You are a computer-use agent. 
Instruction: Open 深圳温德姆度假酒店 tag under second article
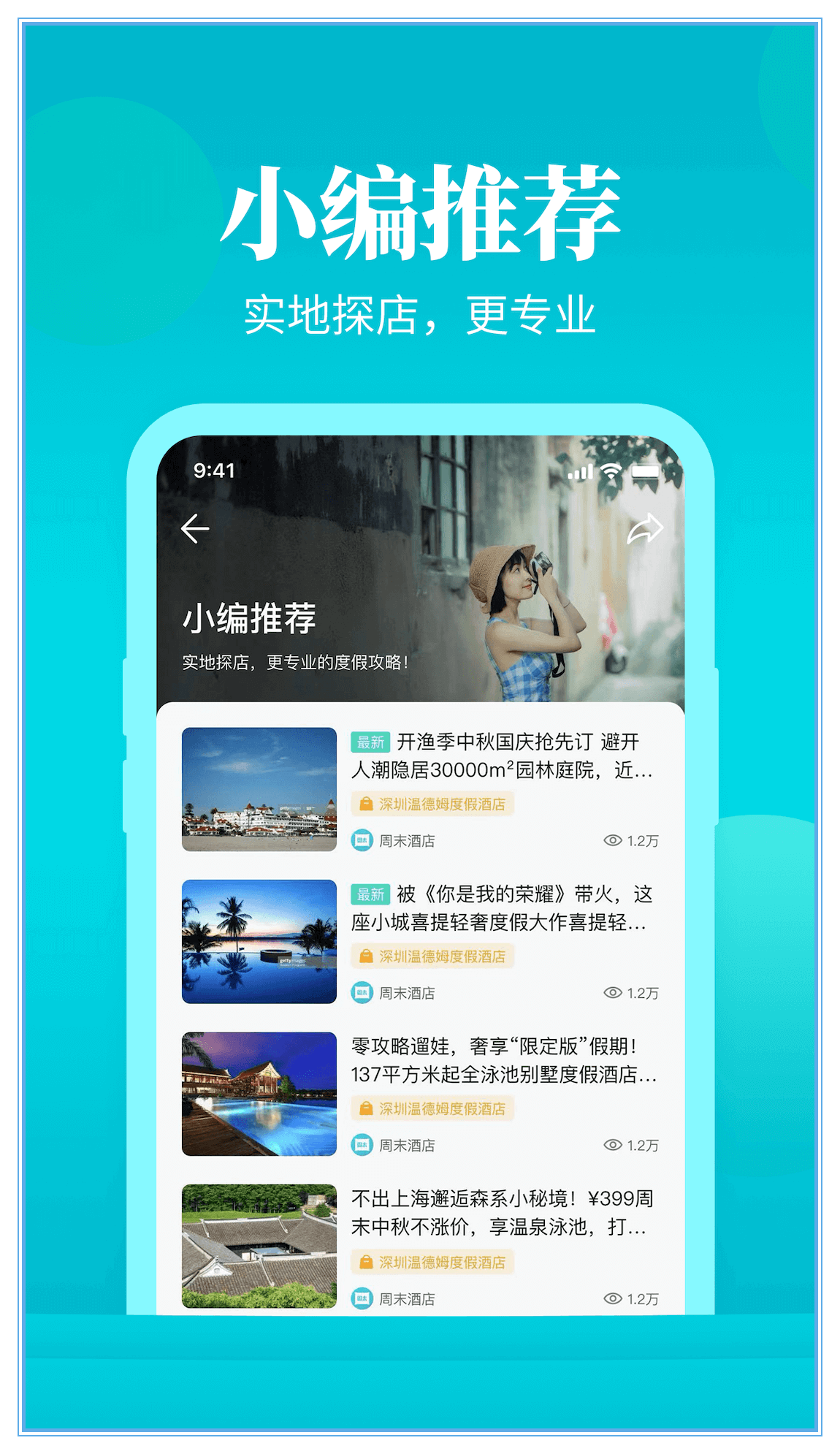coord(435,955)
